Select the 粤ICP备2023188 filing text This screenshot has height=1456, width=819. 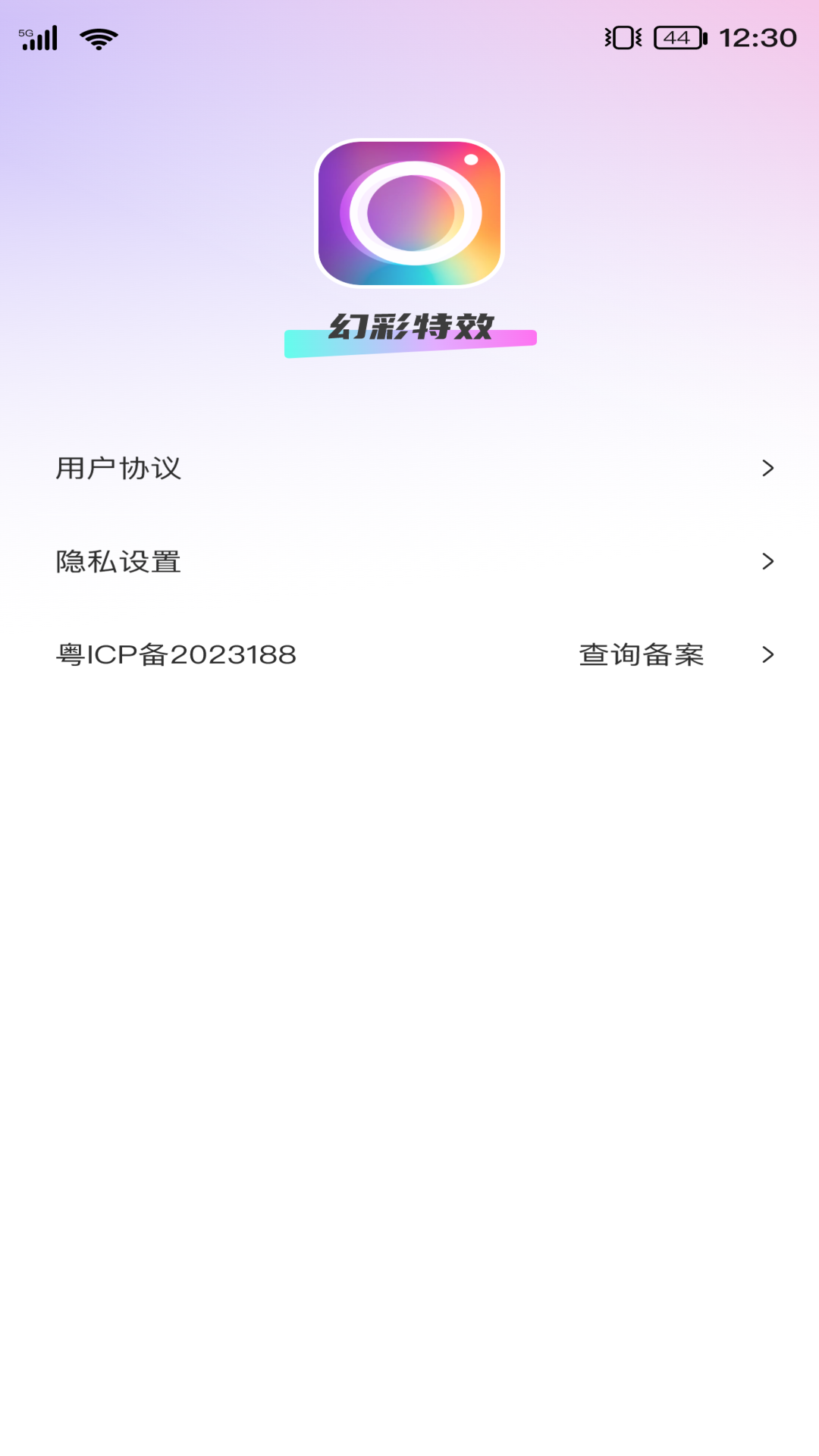(x=174, y=655)
